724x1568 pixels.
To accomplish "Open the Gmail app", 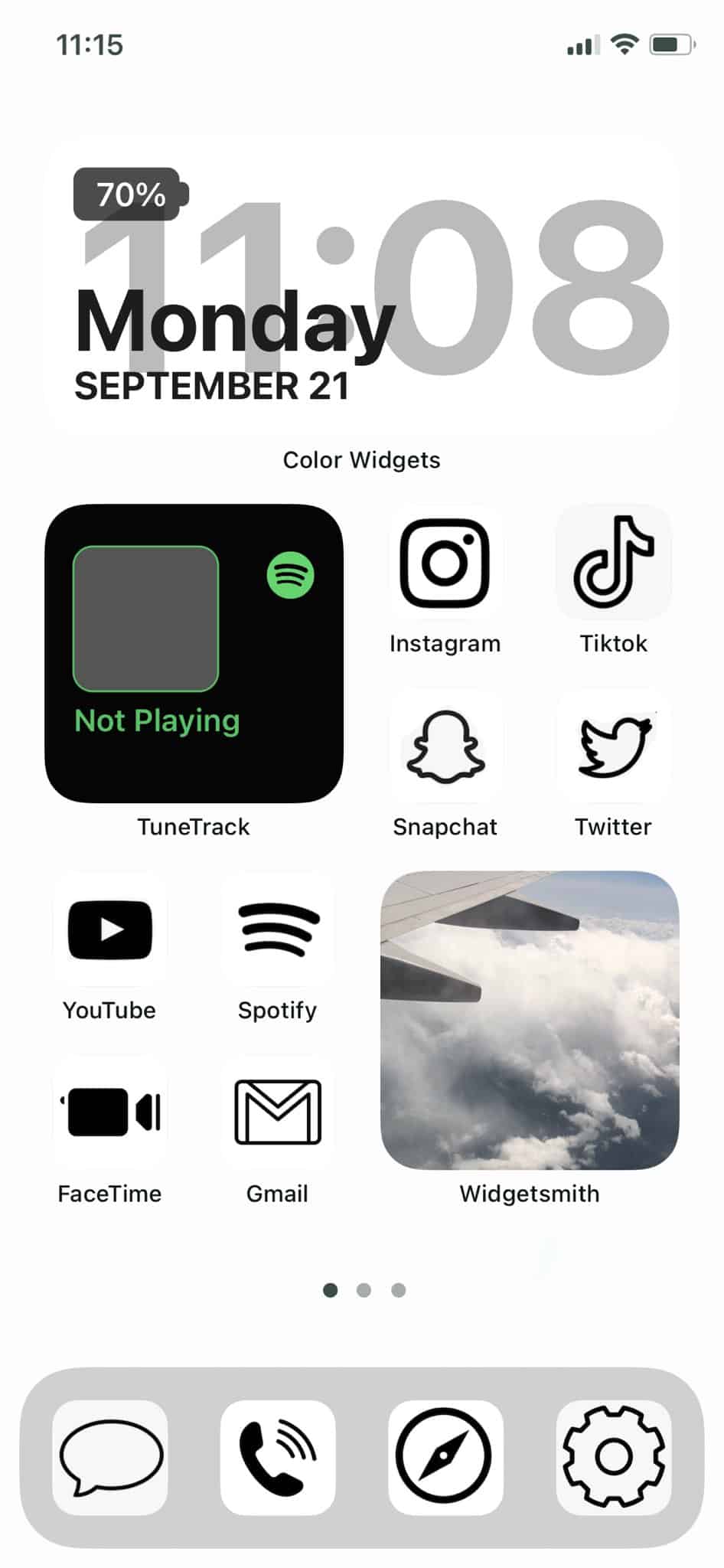I will (x=277, y=1112).
